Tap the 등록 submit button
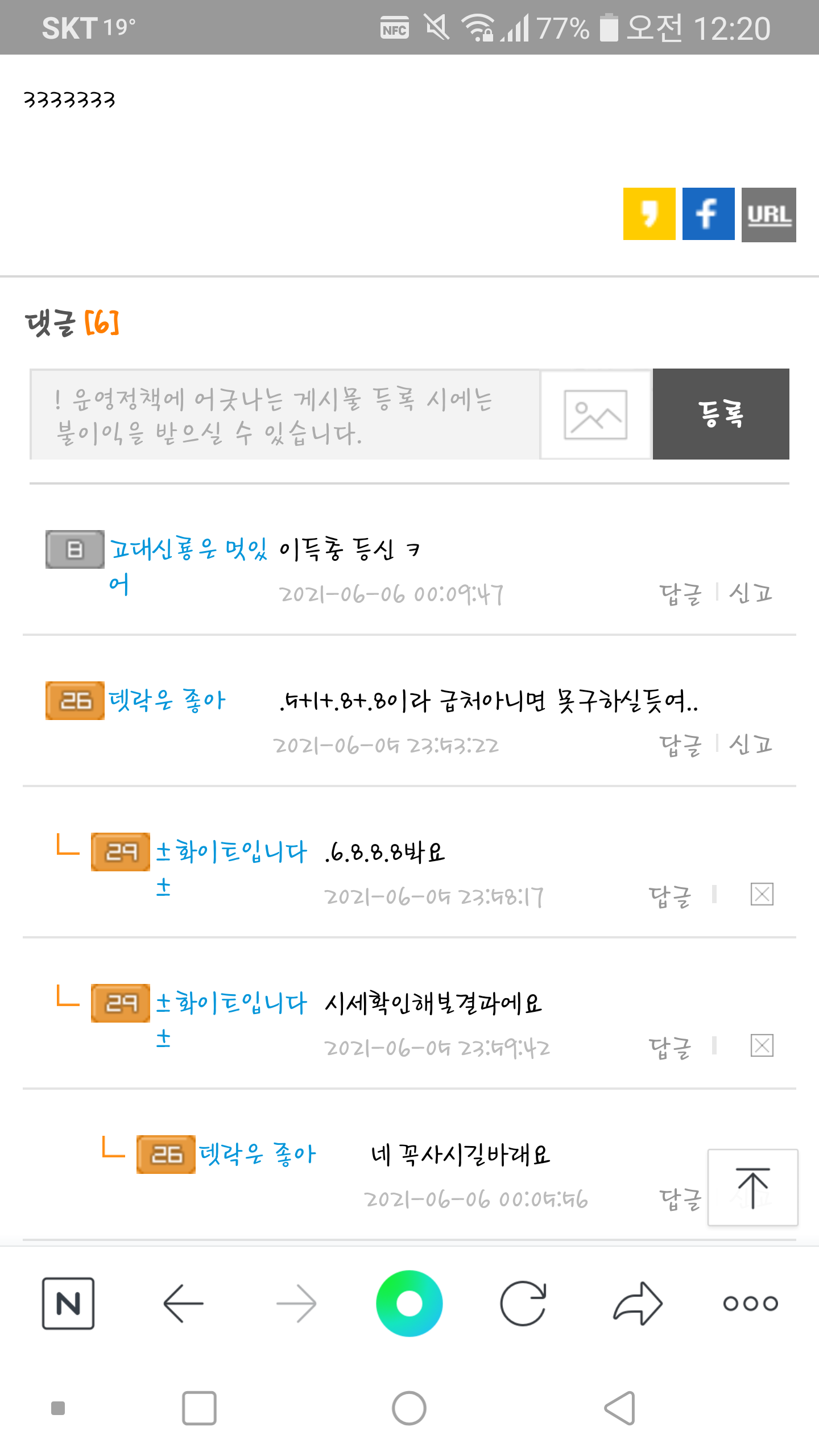This screenshot has height=1456, width=819. tap(721, 414)
